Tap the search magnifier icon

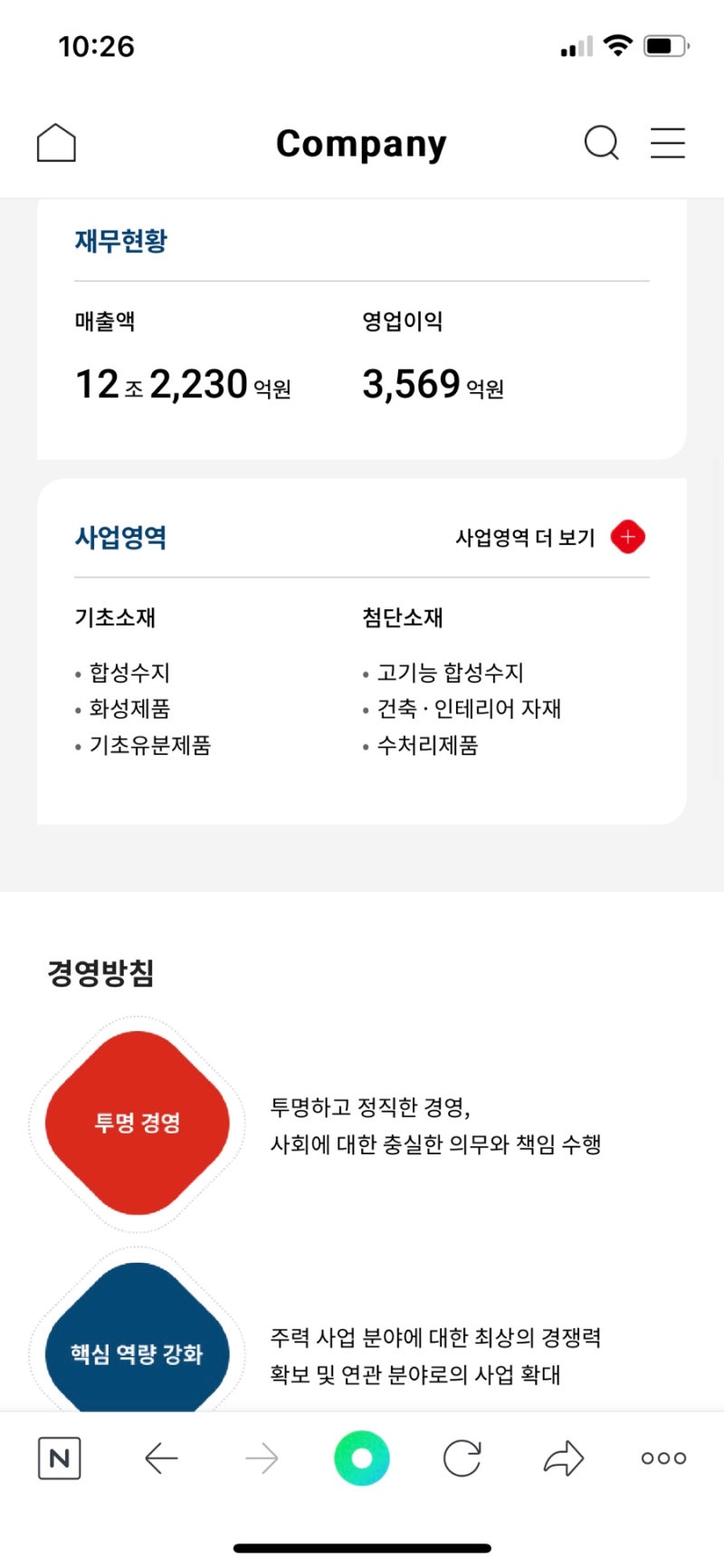601,142
